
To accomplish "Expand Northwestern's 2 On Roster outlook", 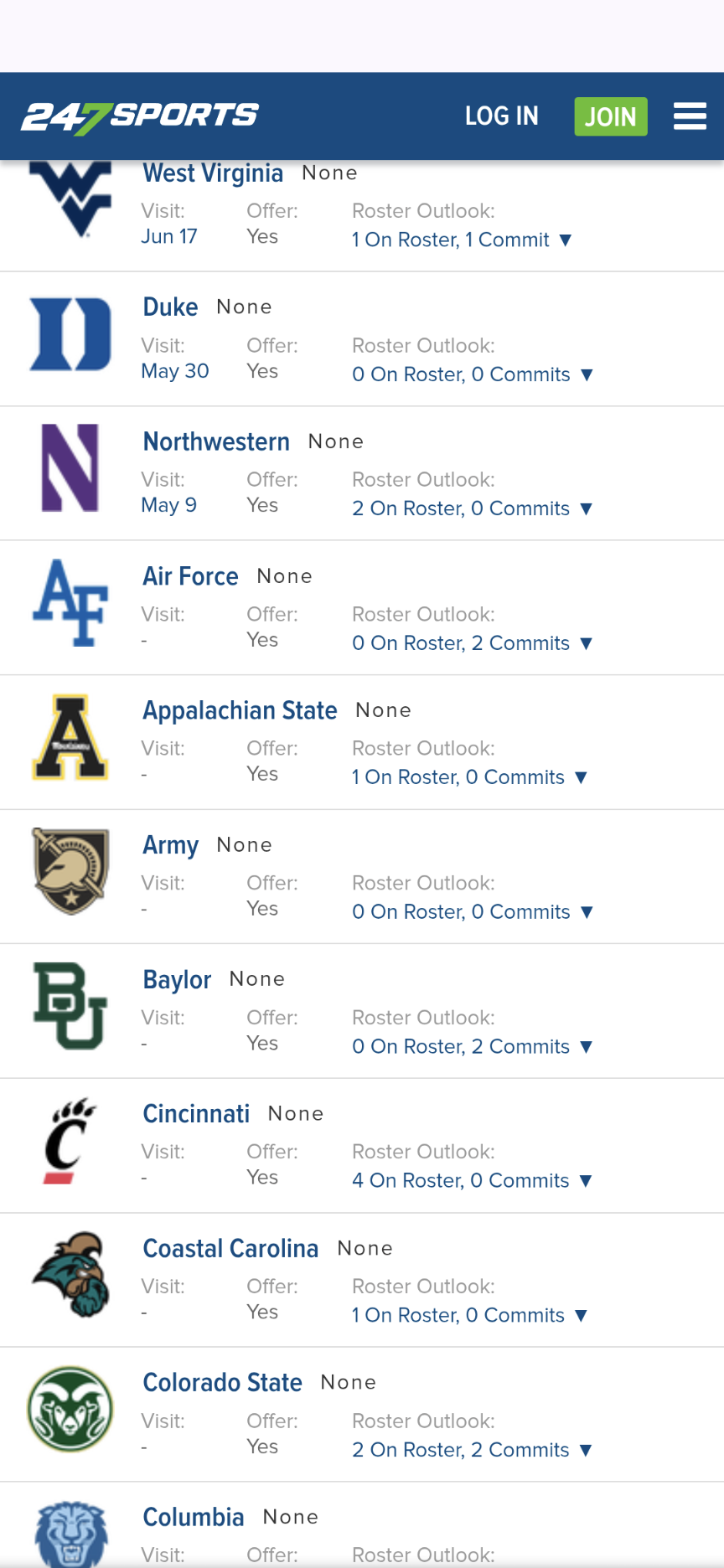I will coord(473,508).
